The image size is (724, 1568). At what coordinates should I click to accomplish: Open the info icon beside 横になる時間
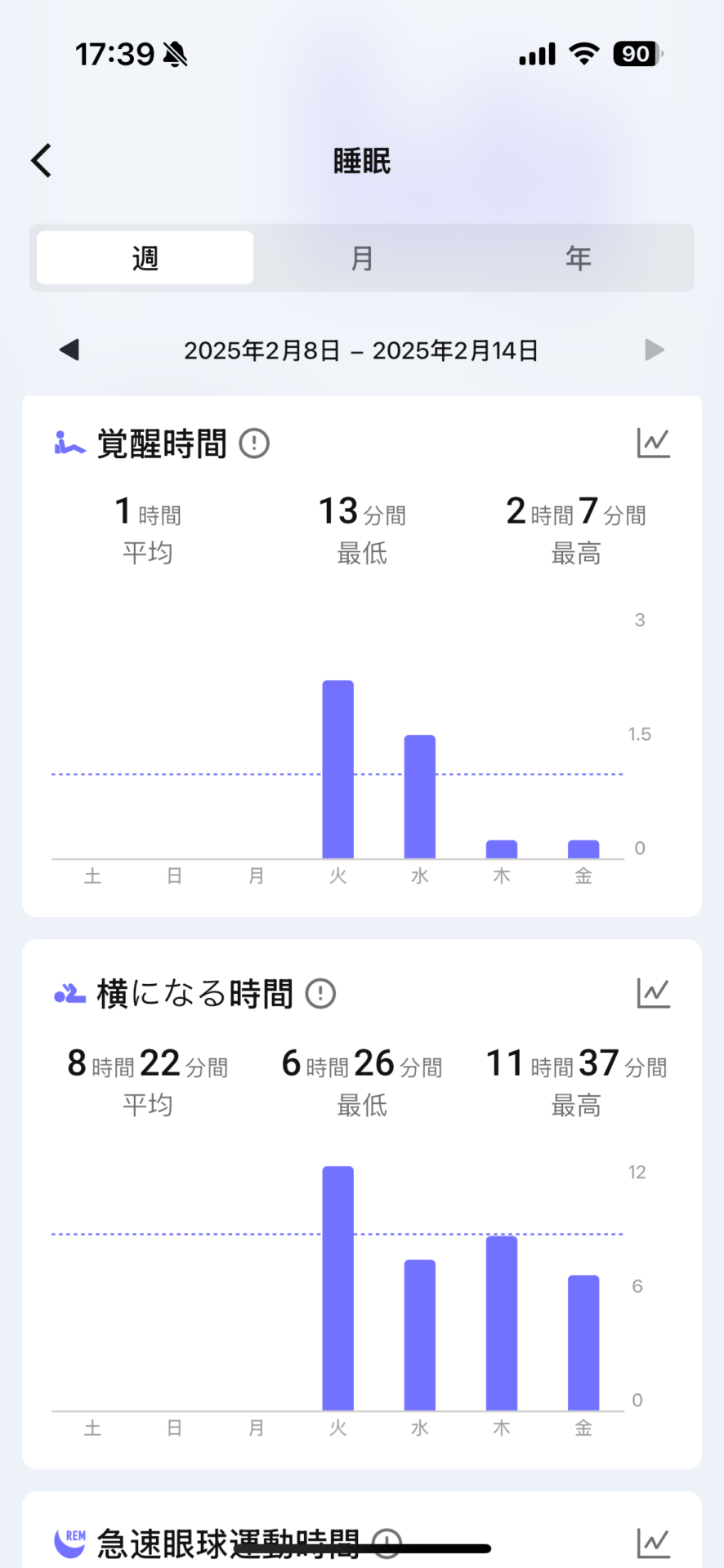click(x=320, y=994)
